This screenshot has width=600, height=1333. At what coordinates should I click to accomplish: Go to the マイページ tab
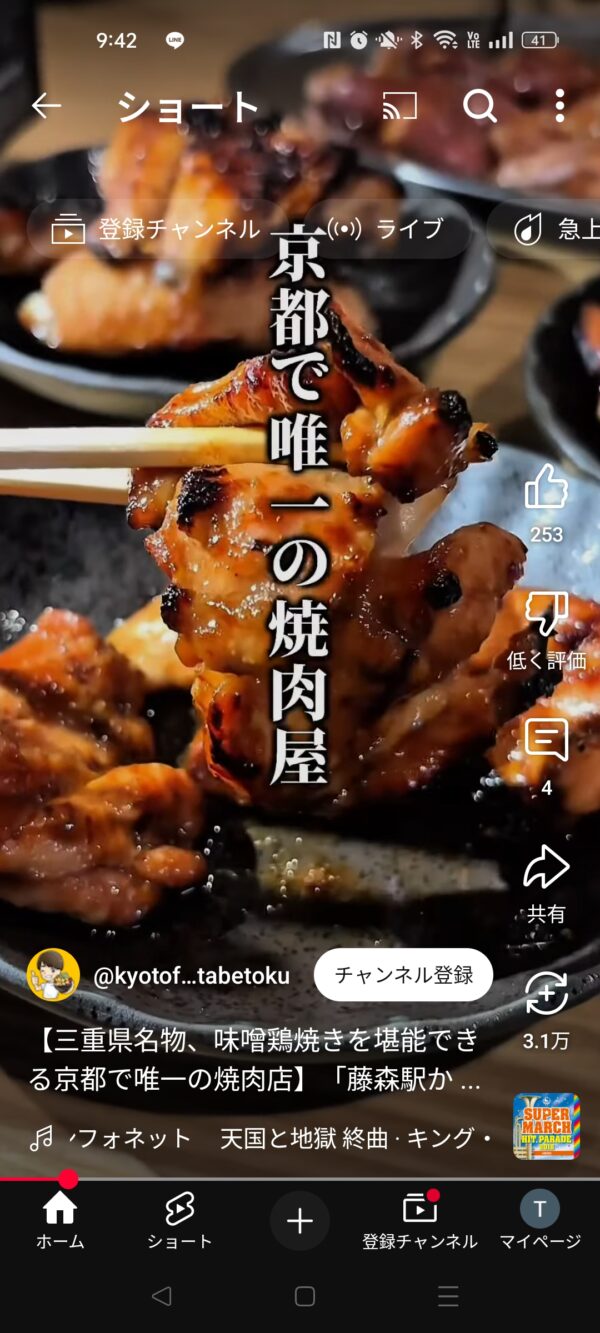pos(540,1221)
